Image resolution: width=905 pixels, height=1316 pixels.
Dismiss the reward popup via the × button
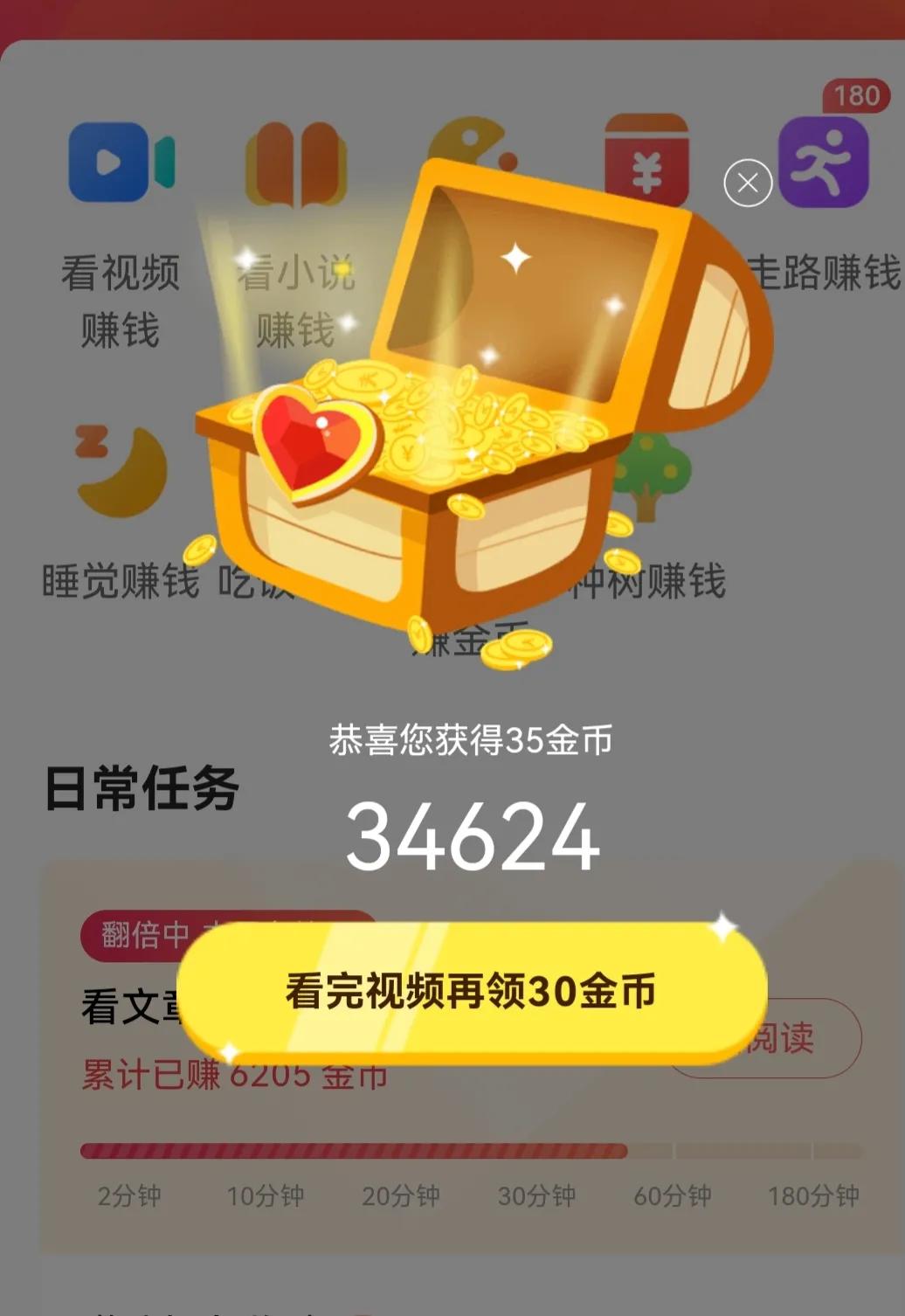click(747, 182)
